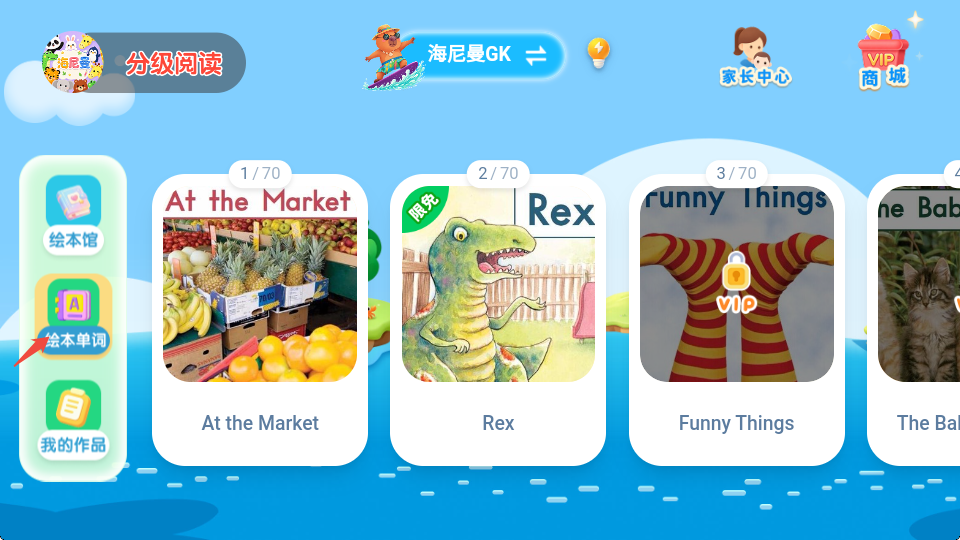Open the VIP-locked book Funny Things
Viewport: 960px width, 540px height.
pyautogui.click(x=737, y=320)
